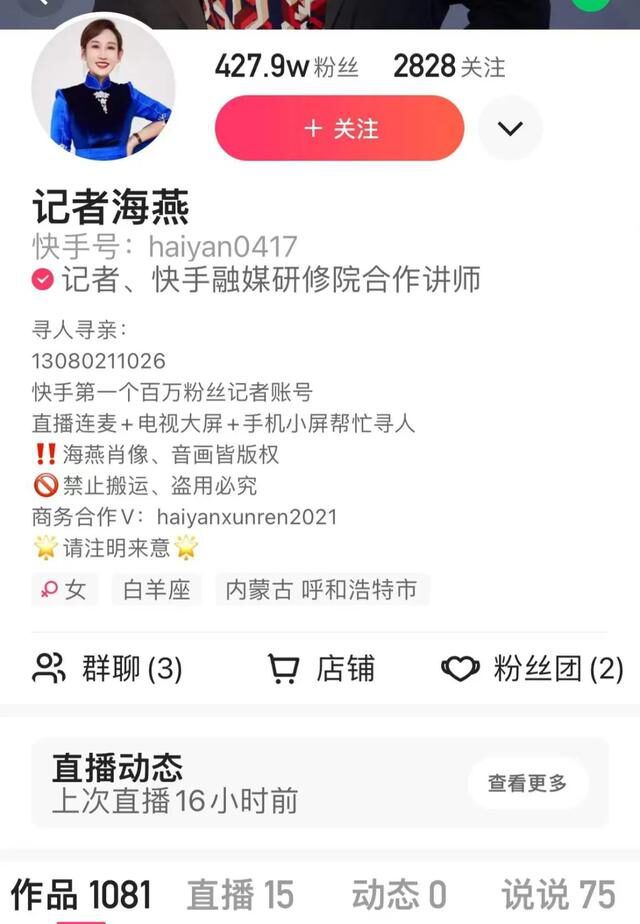Open 群聊 (3) group chats

click(108, 669)
